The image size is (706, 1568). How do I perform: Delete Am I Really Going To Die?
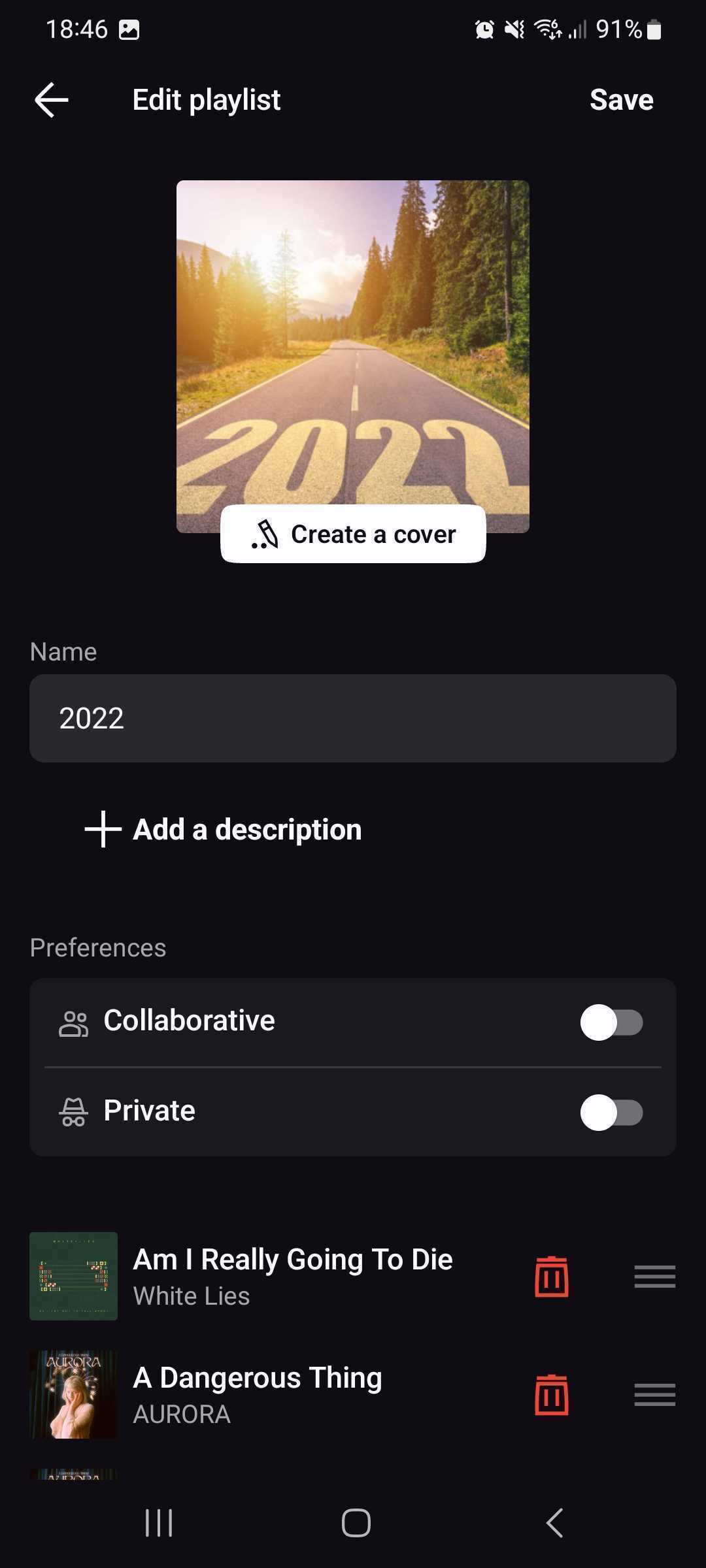pyautogui.click(x=552, y=1276)
